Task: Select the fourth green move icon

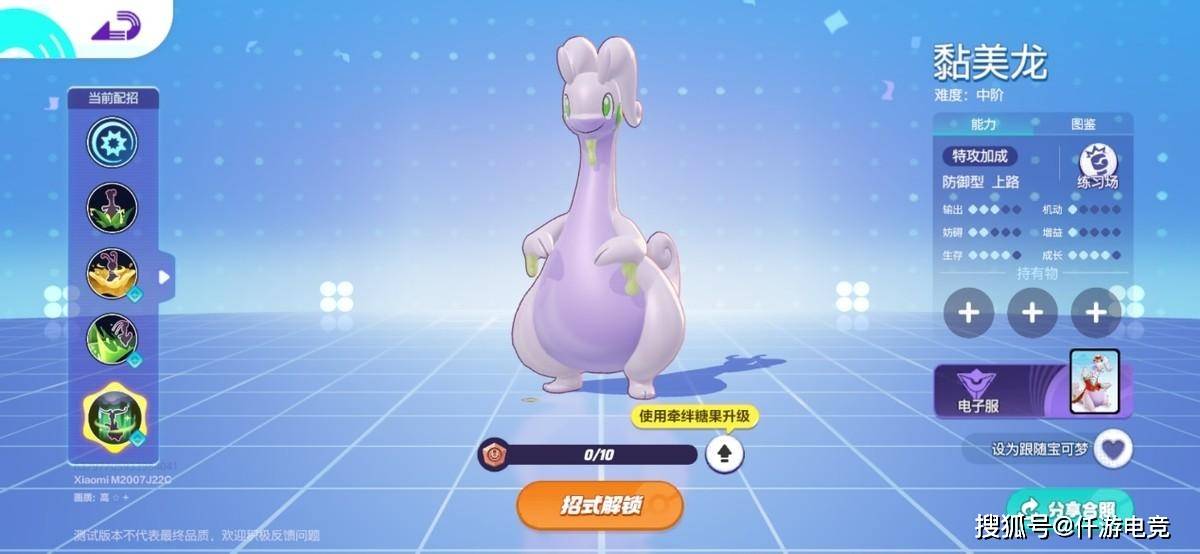Action: pyautogui.click(x=112, y=339)
